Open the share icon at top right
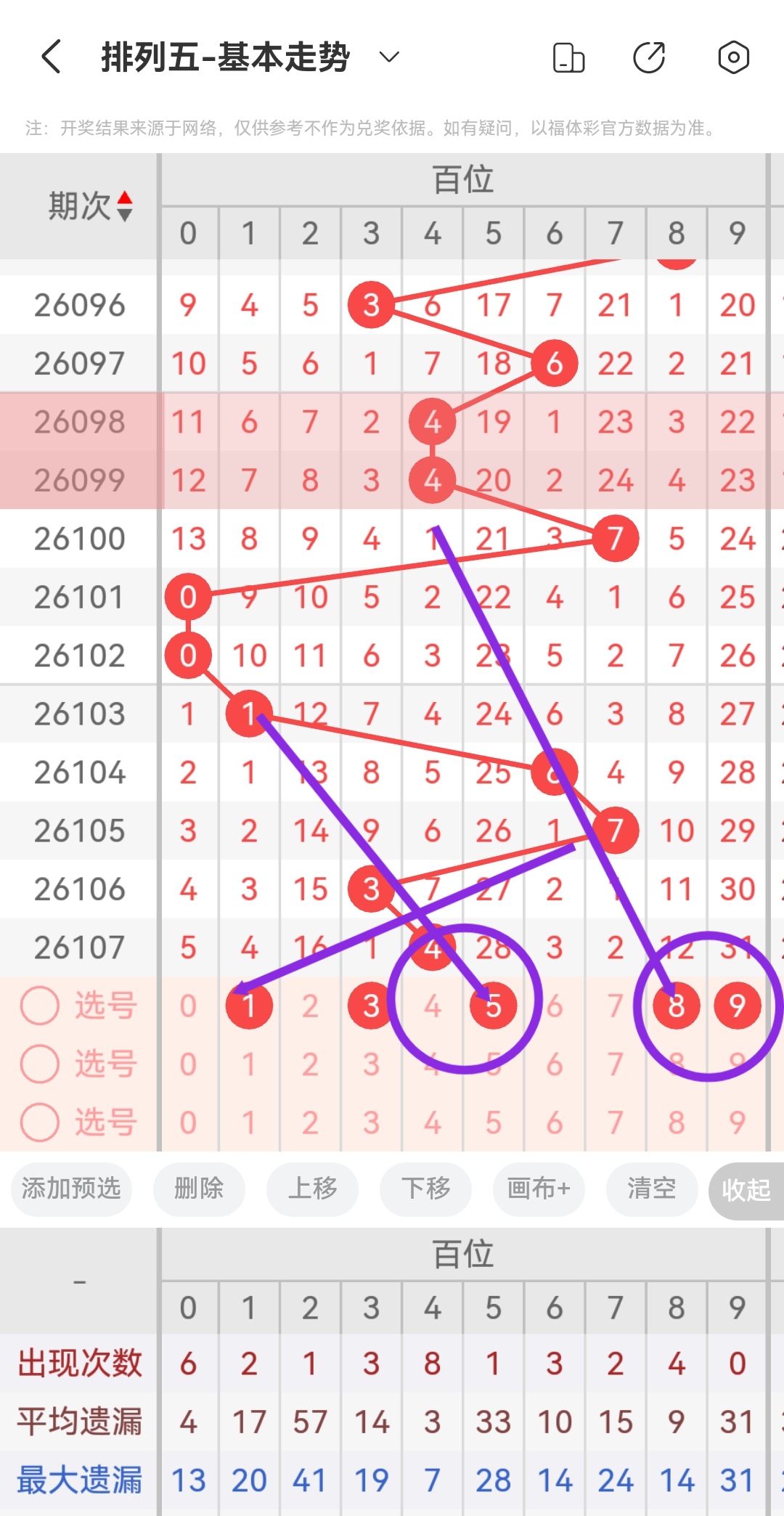This screenshot has width=784, height=1516. tap(650, 58)
